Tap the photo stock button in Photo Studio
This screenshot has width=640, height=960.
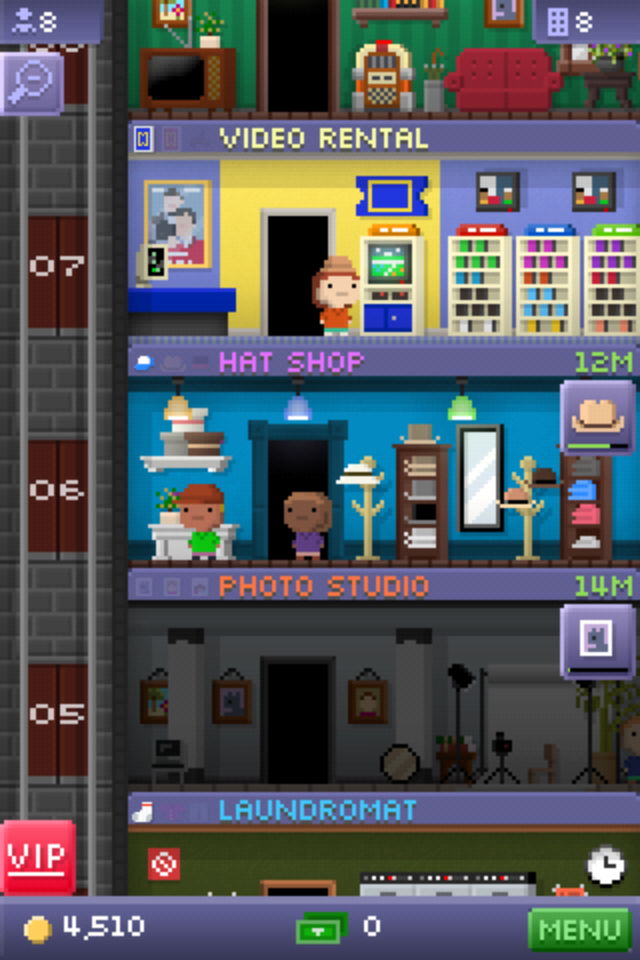598,641
